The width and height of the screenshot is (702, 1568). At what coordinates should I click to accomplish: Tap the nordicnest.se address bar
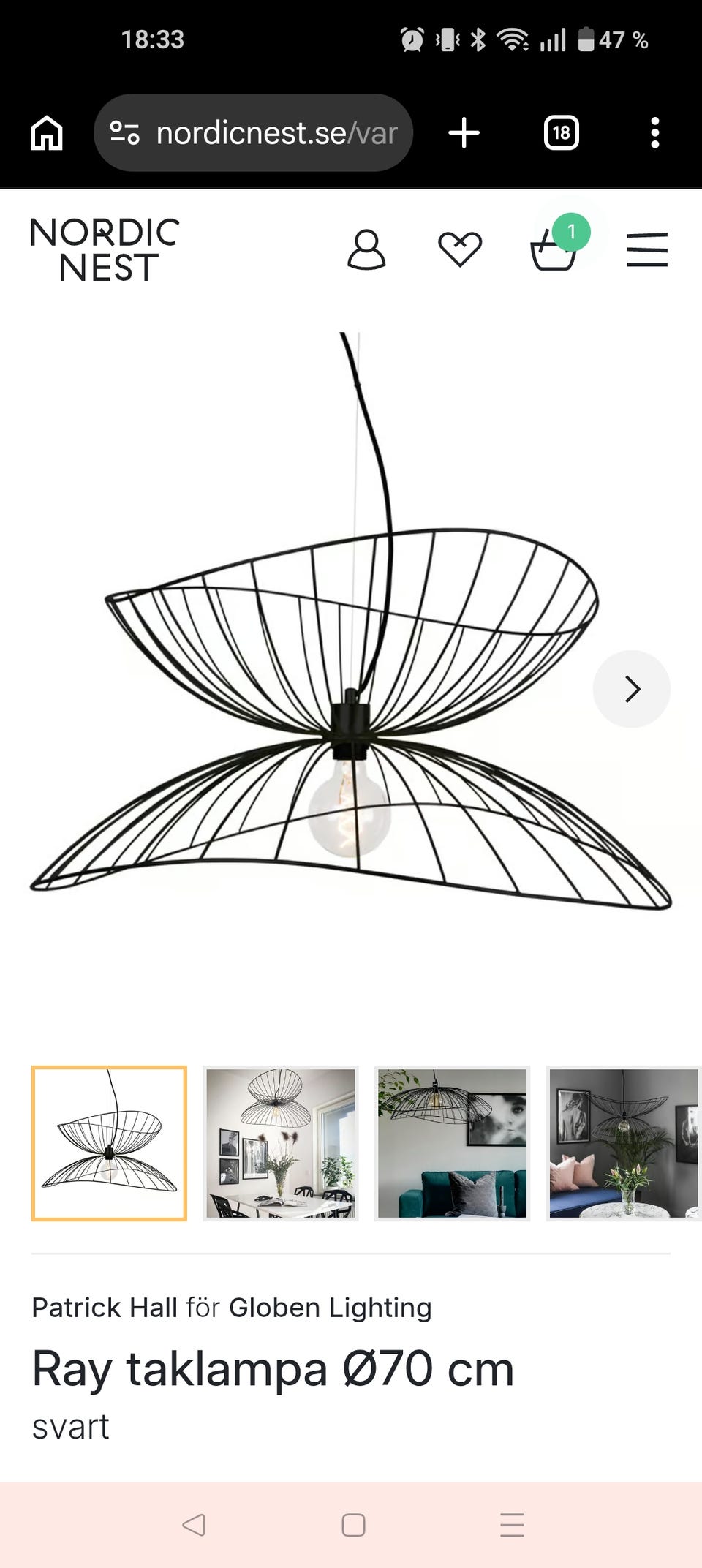(253, 133)
